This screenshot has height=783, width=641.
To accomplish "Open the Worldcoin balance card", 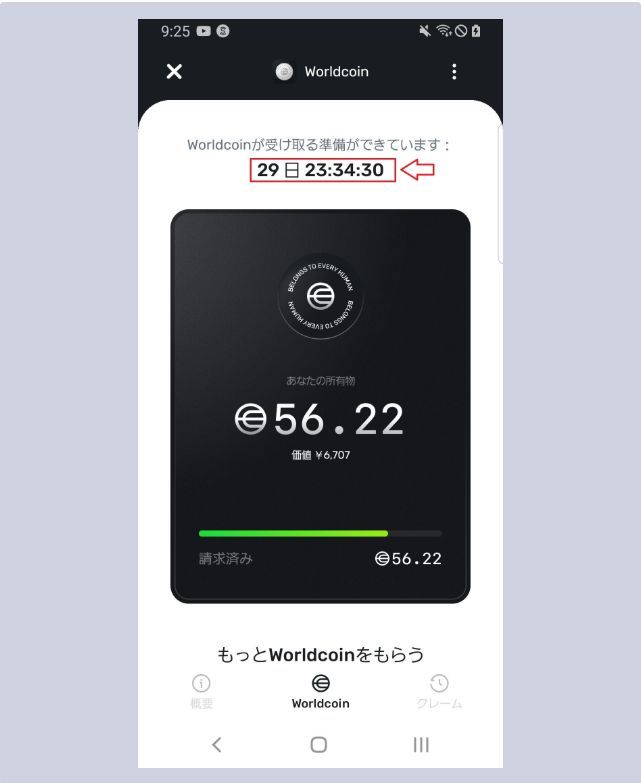I will coord(320,405).
